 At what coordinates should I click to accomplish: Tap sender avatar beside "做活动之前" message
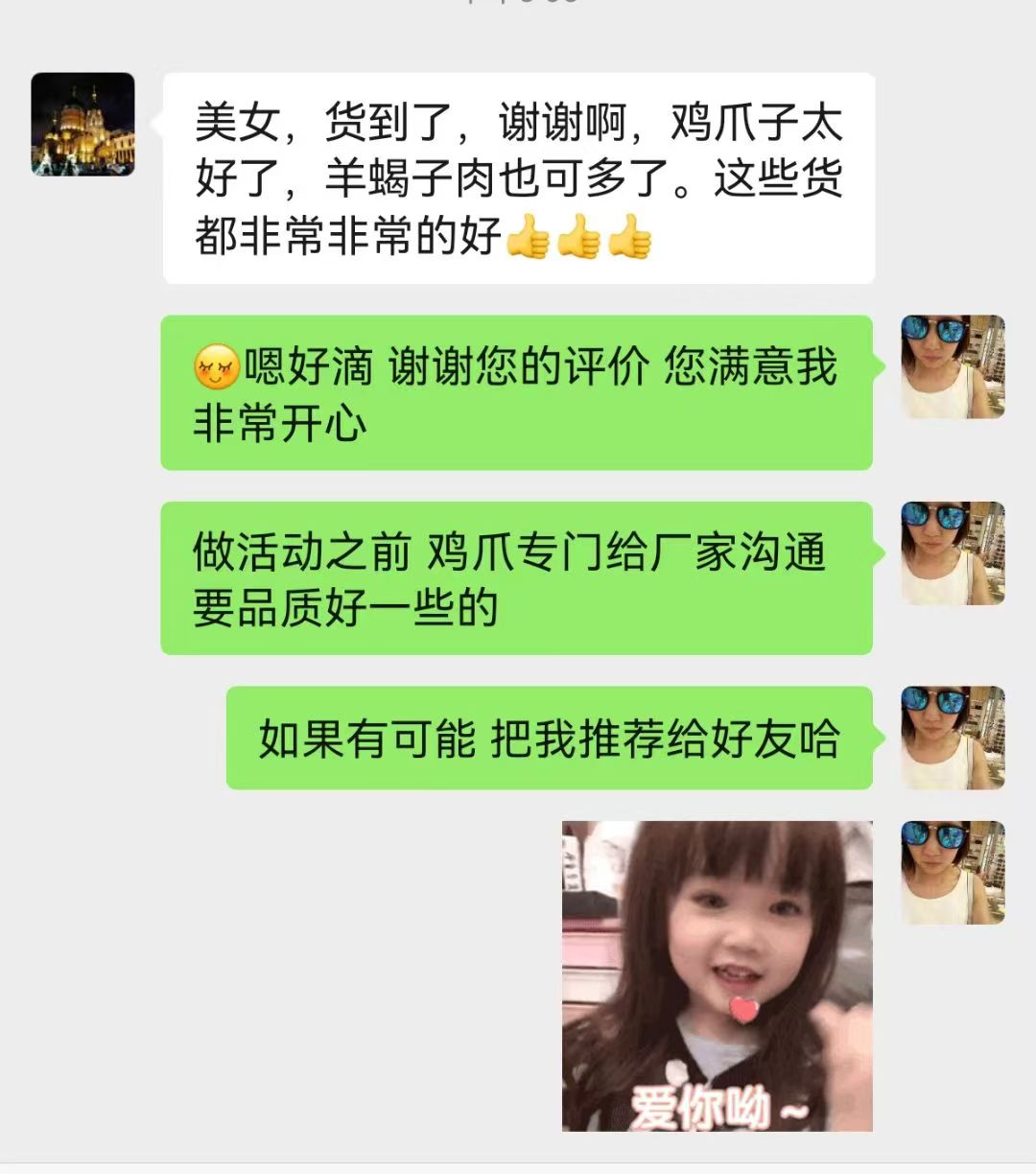click(952, 552)
